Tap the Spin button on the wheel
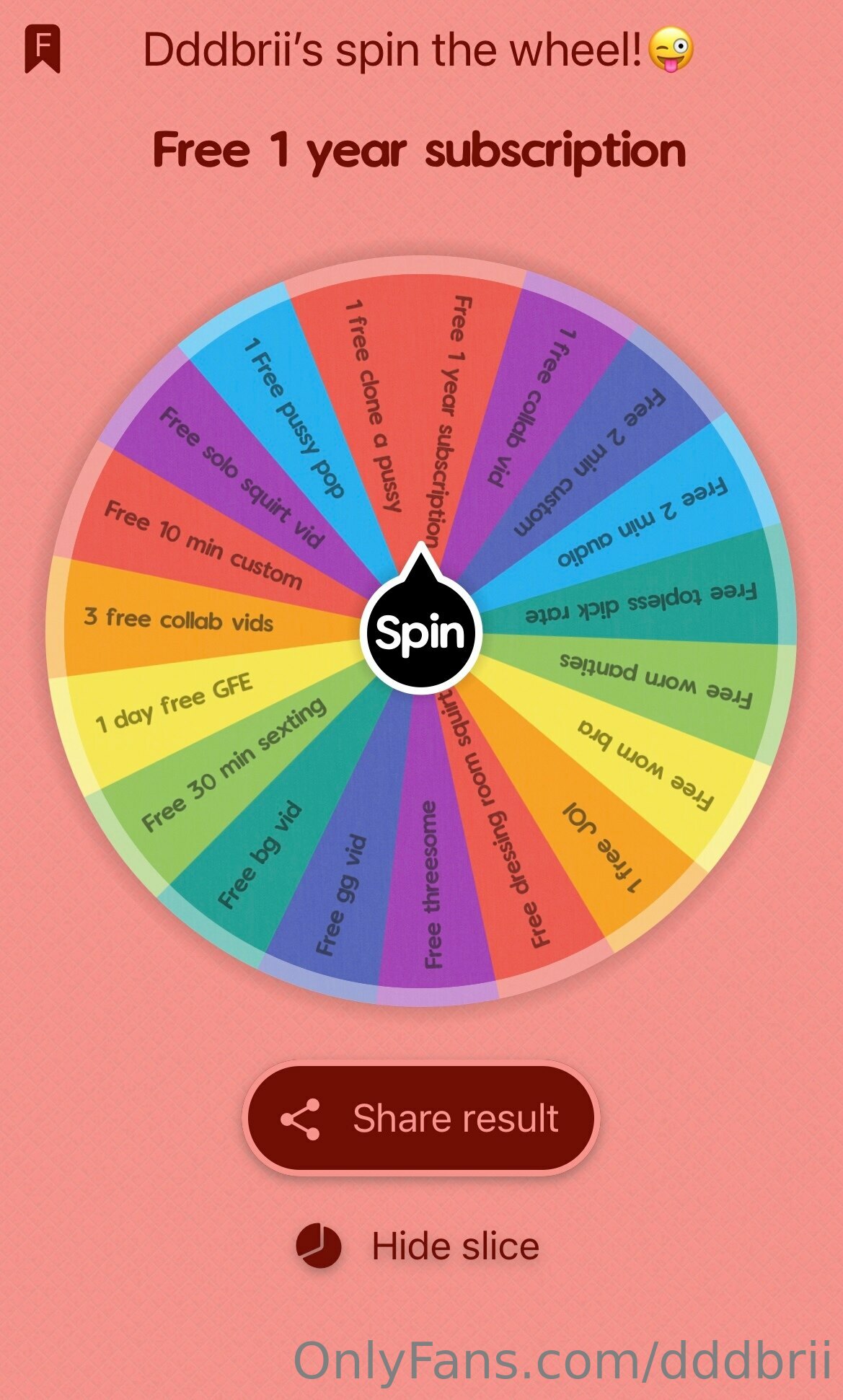 pyautogui.click(x=420, y=632)
